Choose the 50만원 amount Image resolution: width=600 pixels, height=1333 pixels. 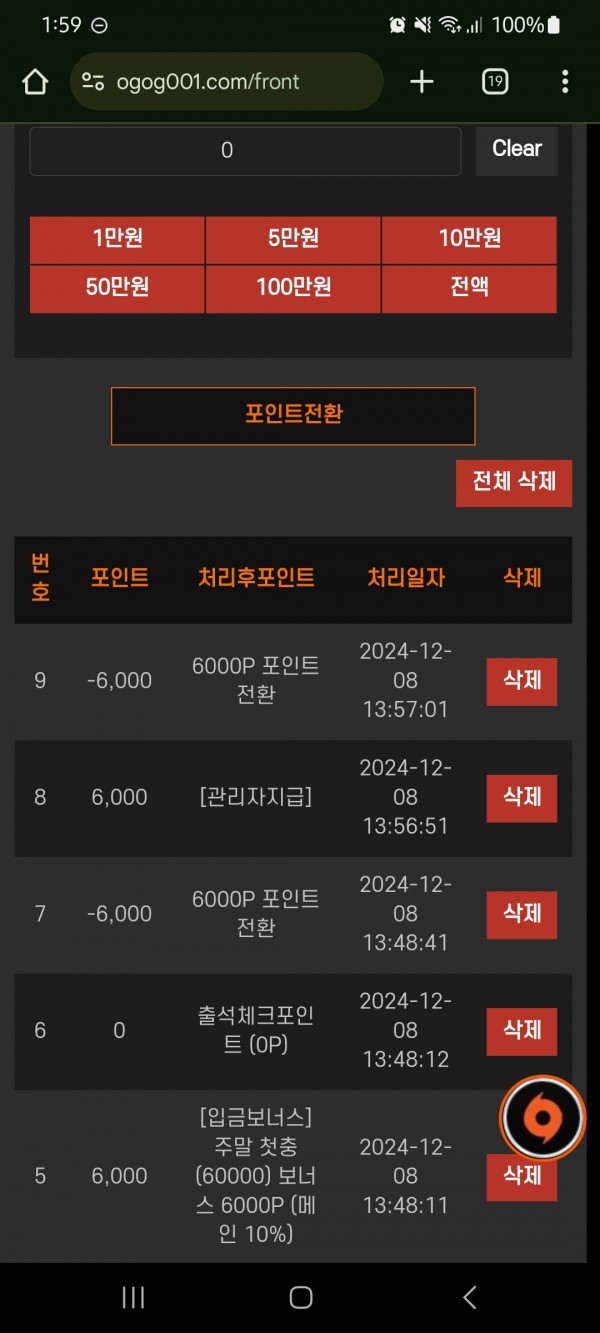click(x=117, y=288)
